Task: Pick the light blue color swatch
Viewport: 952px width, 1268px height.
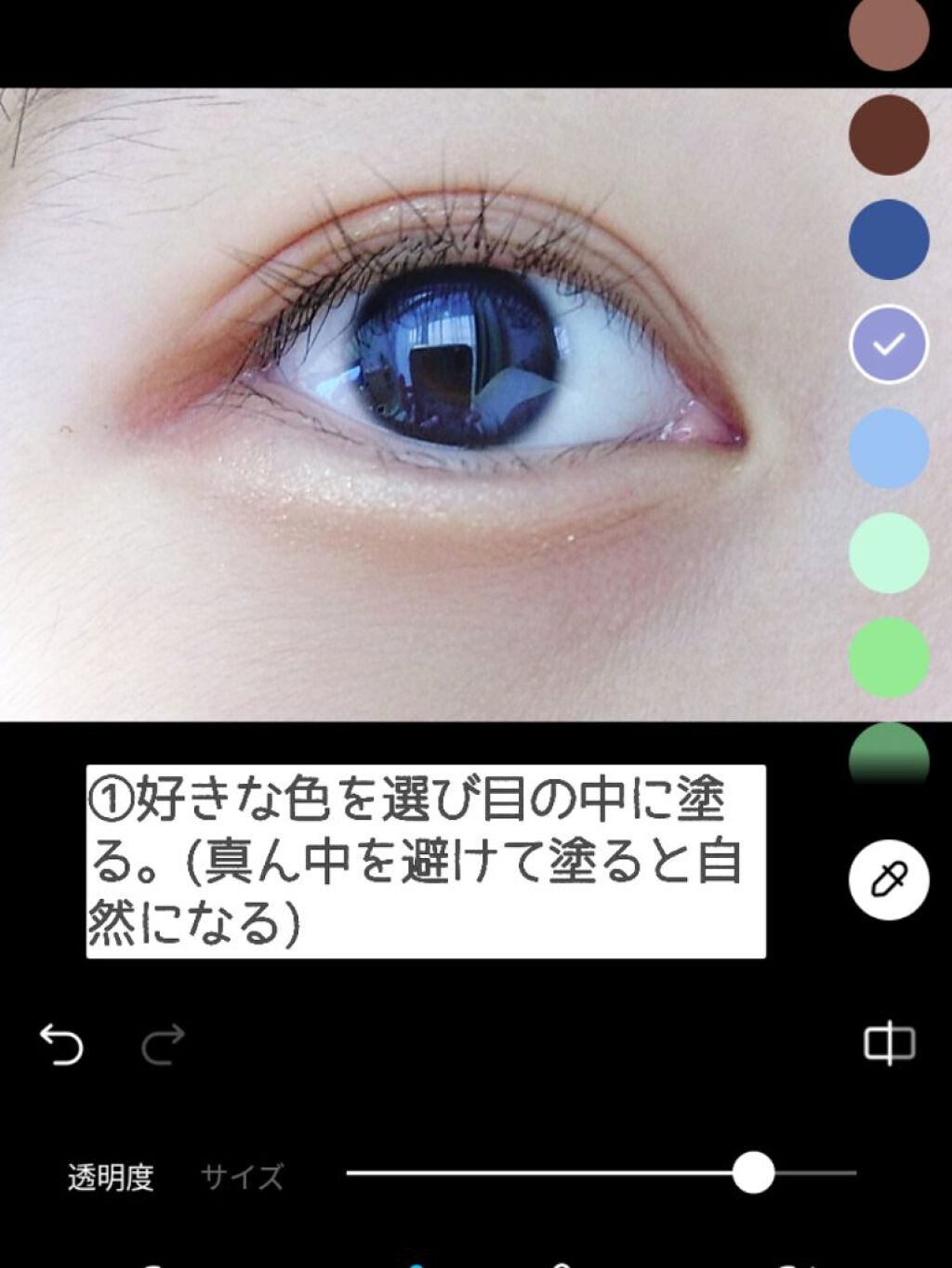Action: [888, 447]
